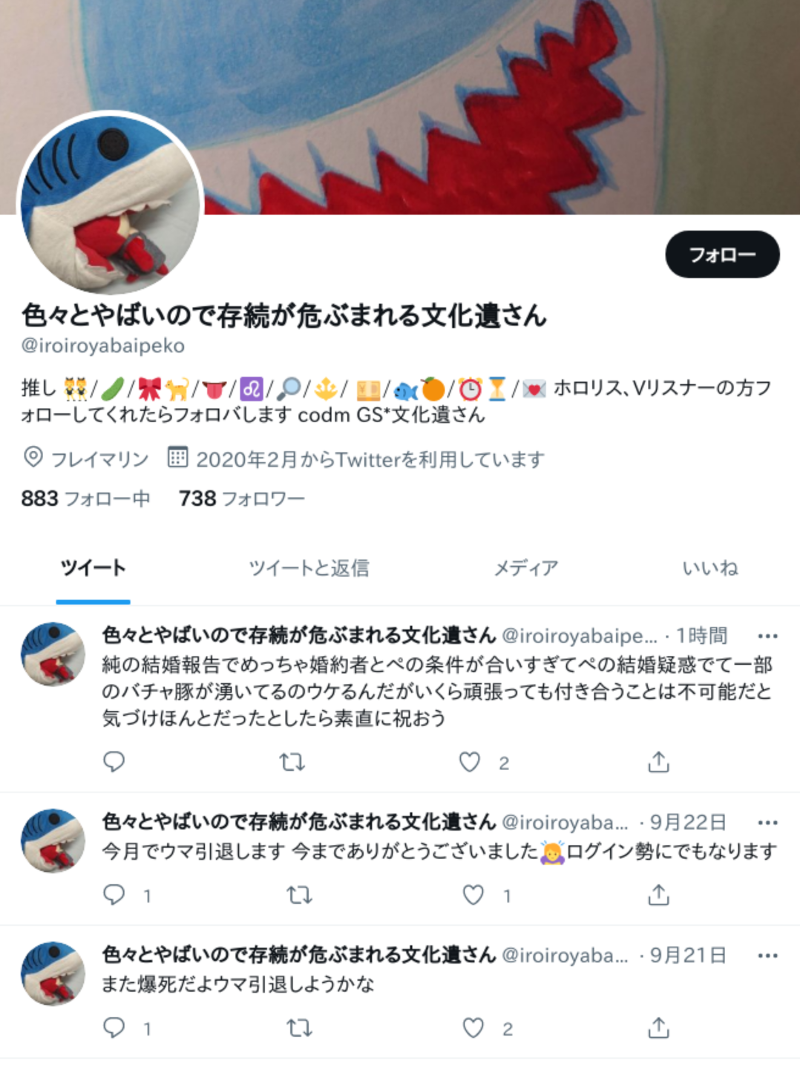Select the ツイート tab
Viewport: 800px width, 1069px height.
(x=93, y=568)
